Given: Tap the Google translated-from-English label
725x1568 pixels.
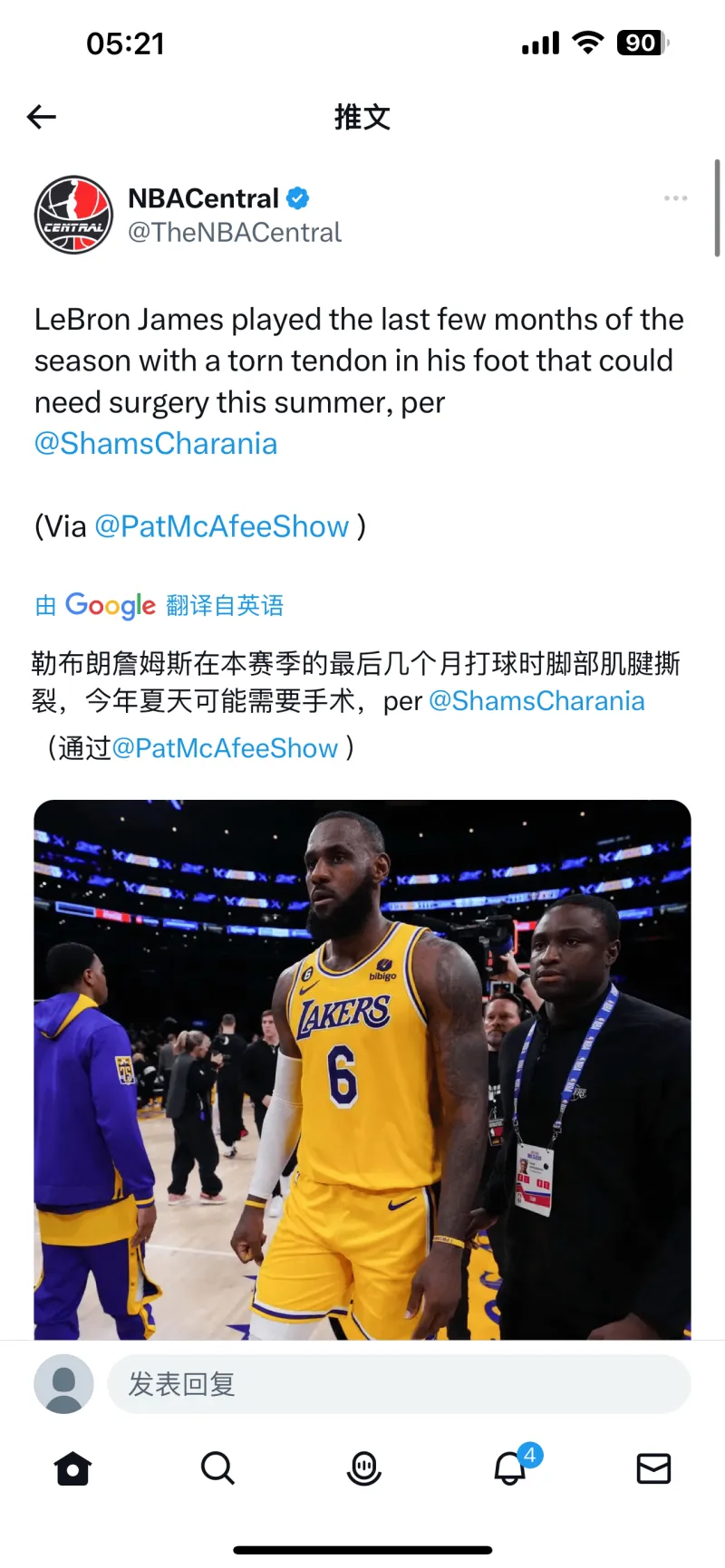Looking at the screenshot, I should click(x=159, y=605).
